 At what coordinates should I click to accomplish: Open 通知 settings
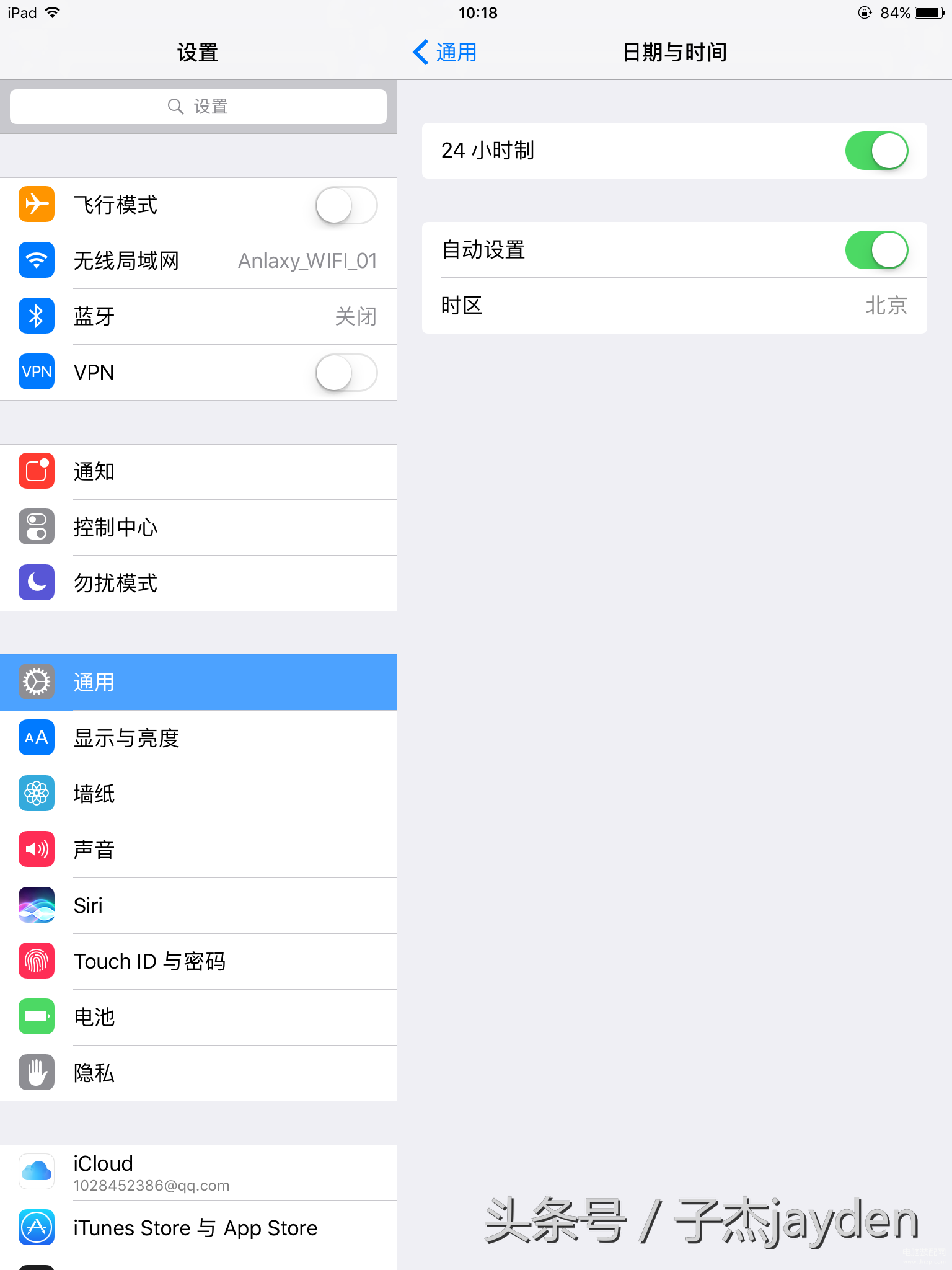(x=198, y=472)
